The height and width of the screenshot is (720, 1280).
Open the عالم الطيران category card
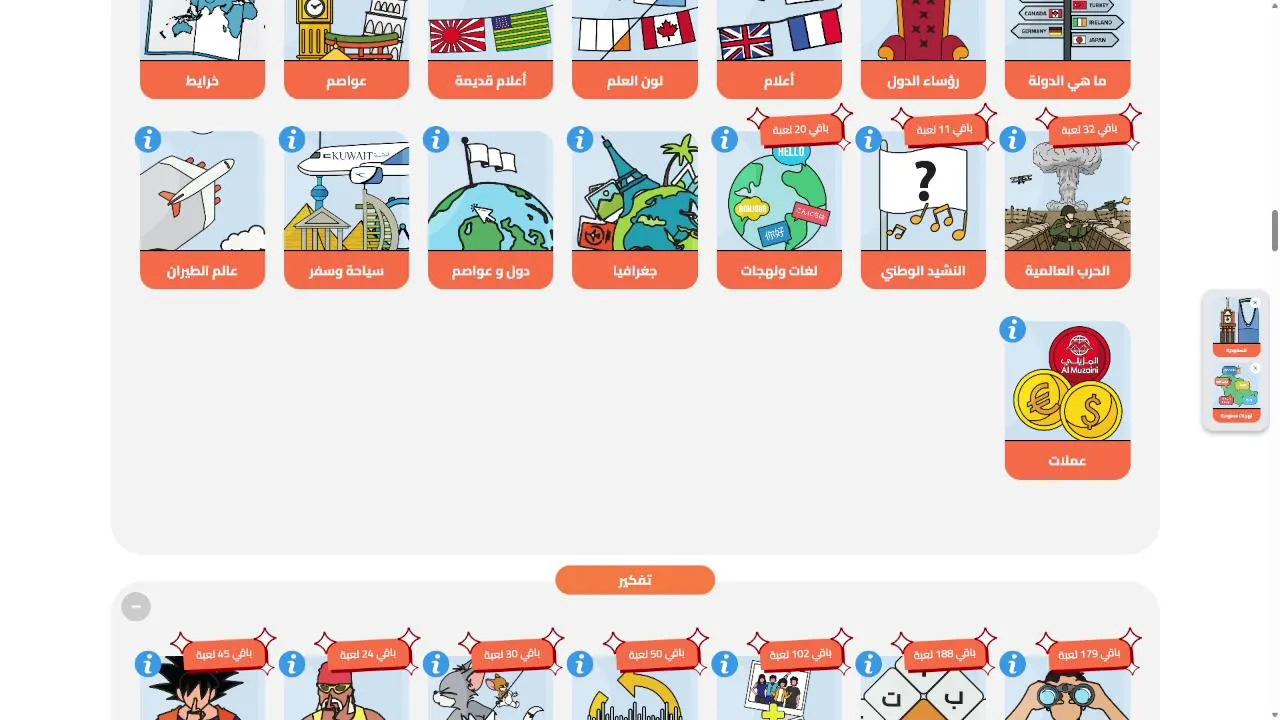pos(202,210)
